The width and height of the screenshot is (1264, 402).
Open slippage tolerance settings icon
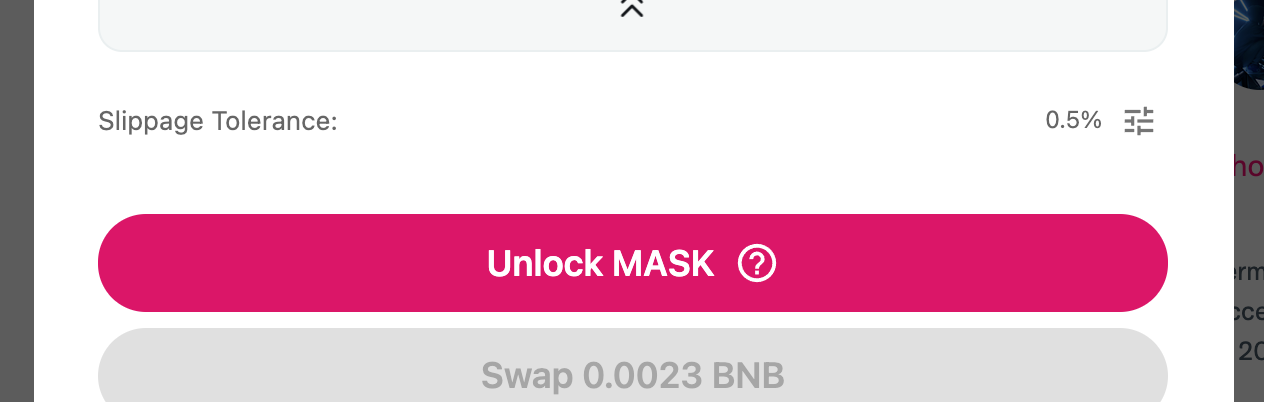1139,122
